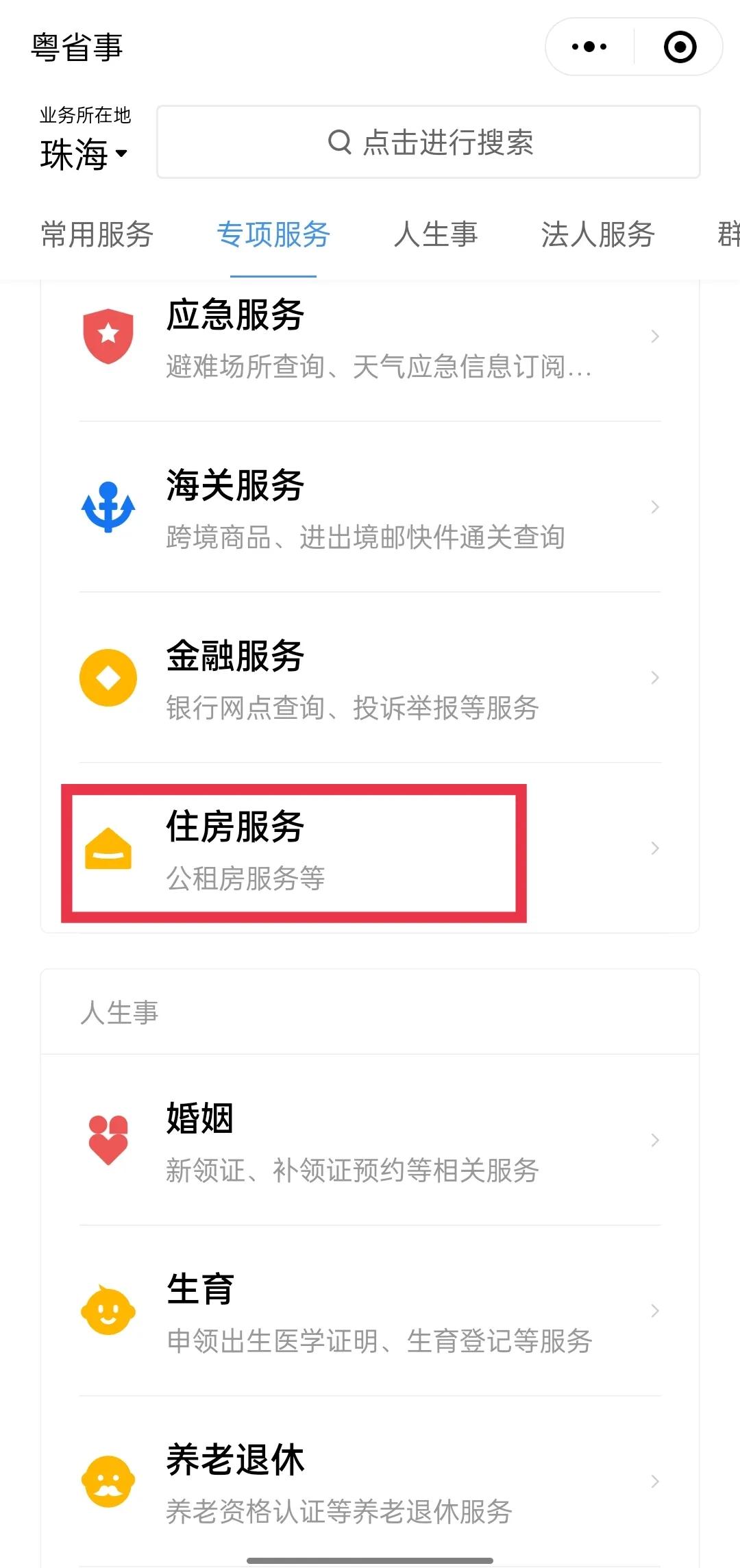Screen dimensions: 740x1568
Task: Click the 海关服务 anchor icon
Action: pos(108,508)
